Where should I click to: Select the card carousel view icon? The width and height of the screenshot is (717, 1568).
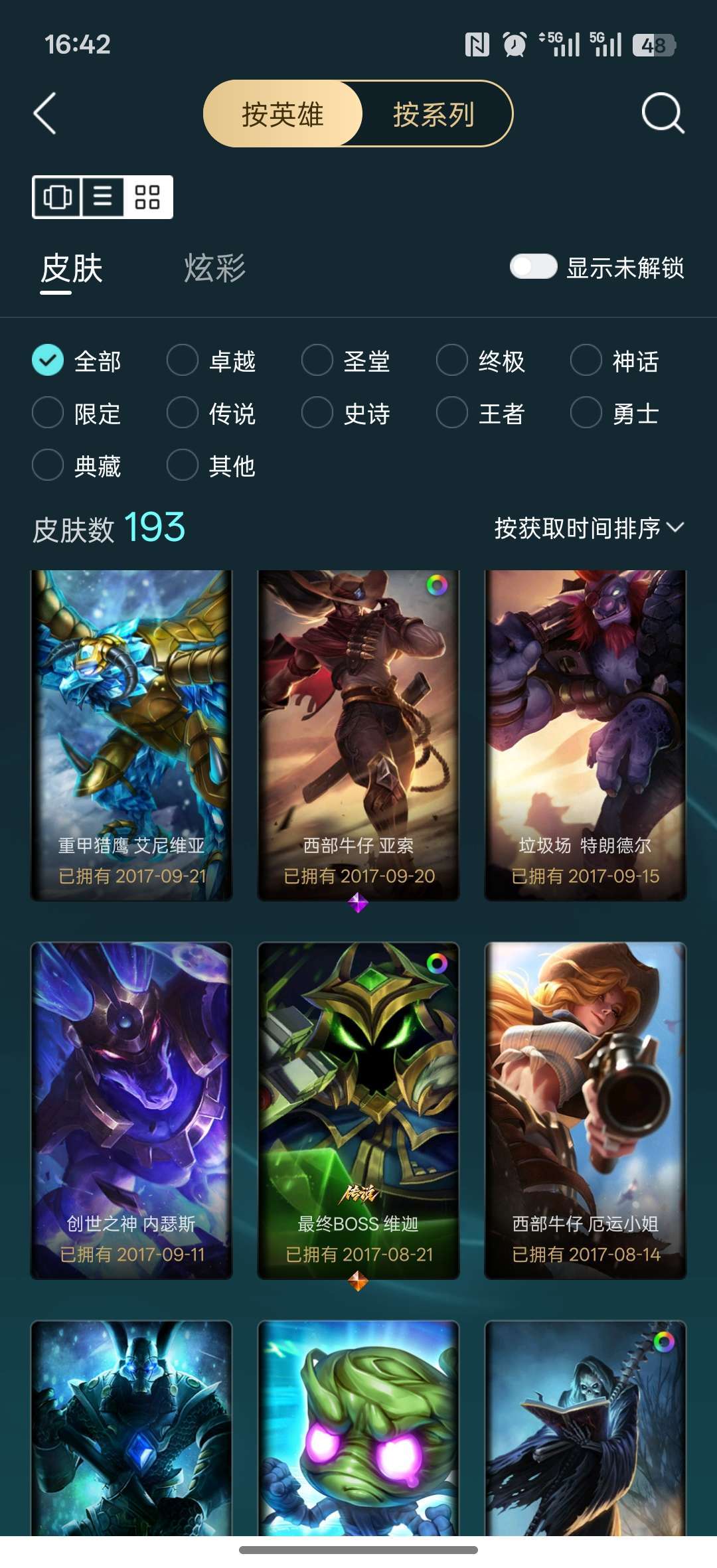[x=58, y=197]
